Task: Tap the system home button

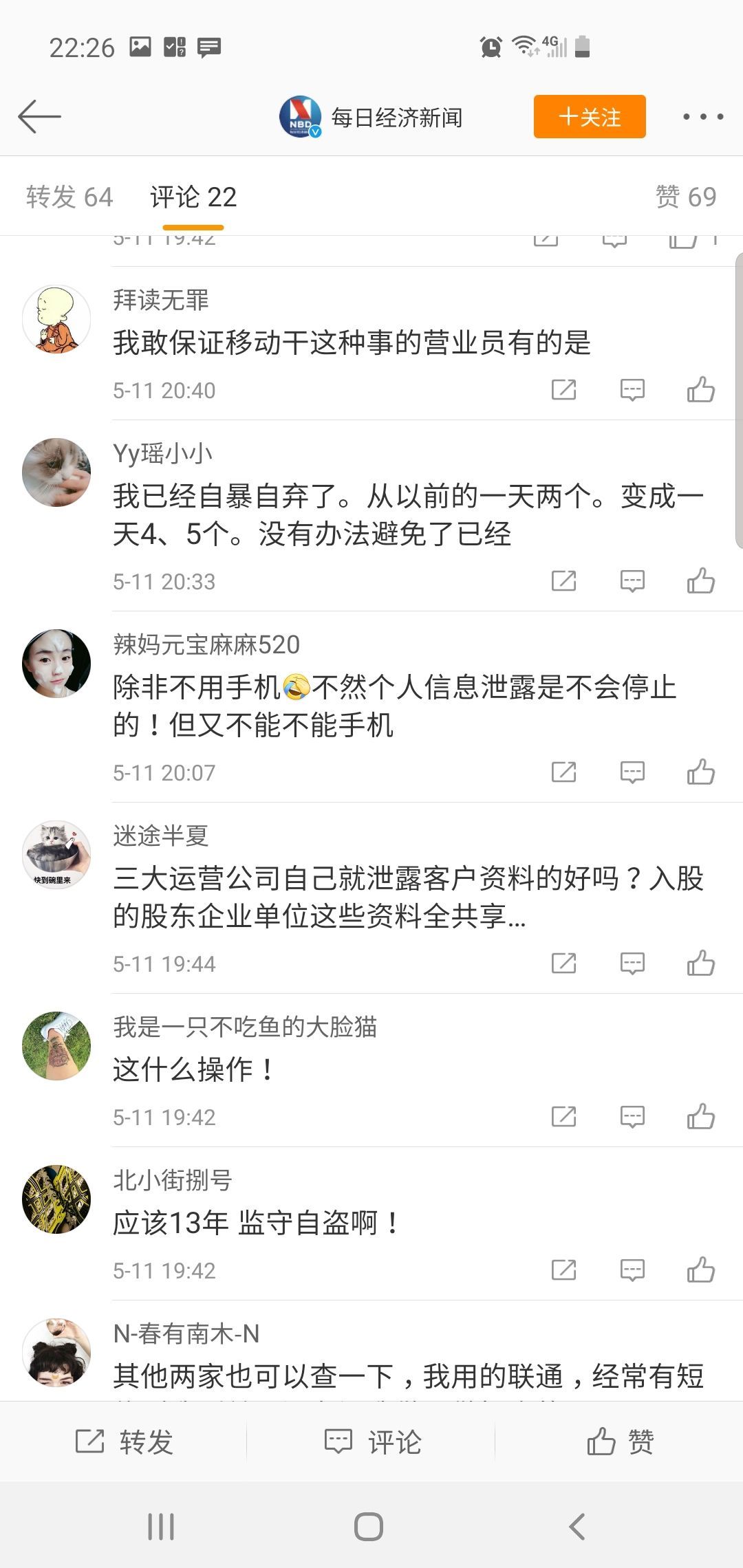Action: 369,1527
